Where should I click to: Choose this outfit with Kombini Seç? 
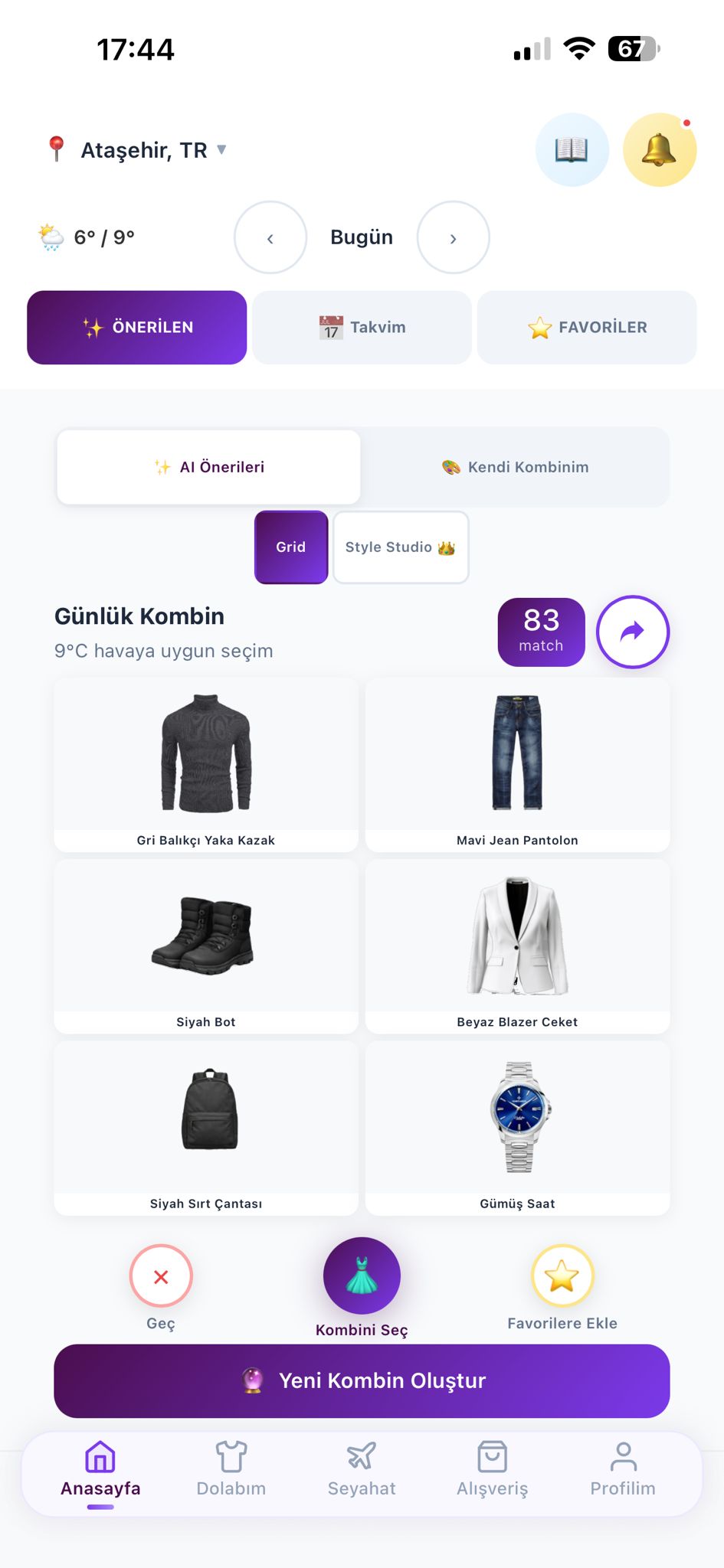point(362,1277)
